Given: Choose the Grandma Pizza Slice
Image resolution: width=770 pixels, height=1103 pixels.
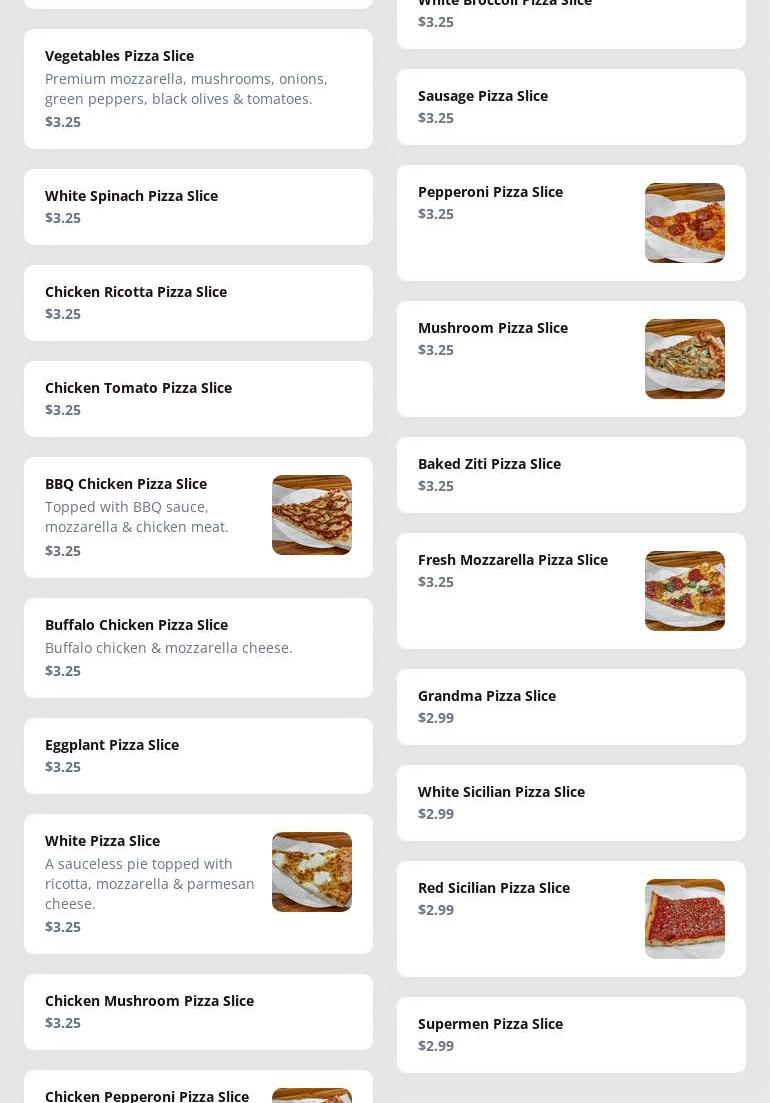Looking at the screenshot, I should point(571,707).
